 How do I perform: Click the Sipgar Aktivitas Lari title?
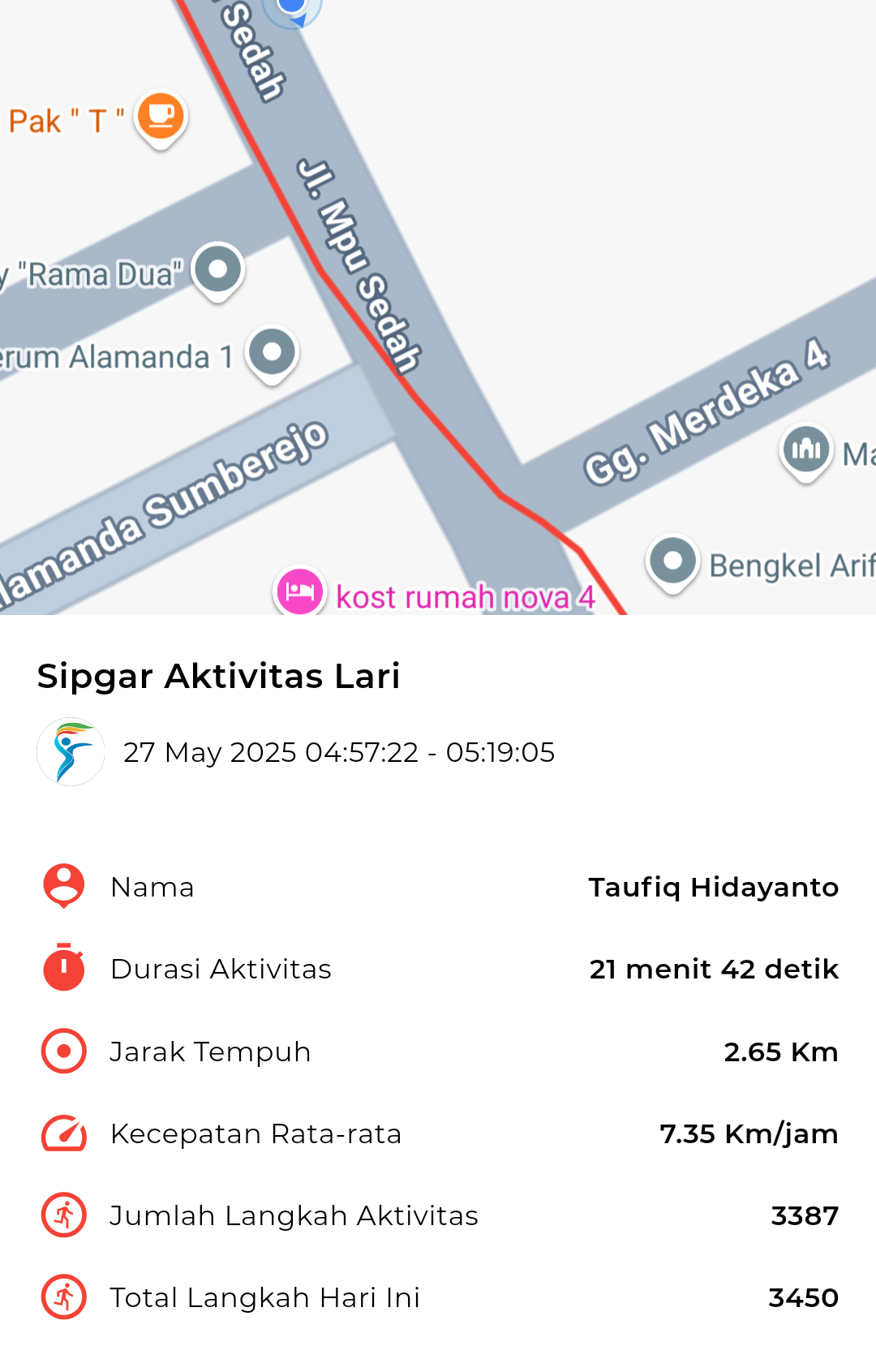pos(219,674)
